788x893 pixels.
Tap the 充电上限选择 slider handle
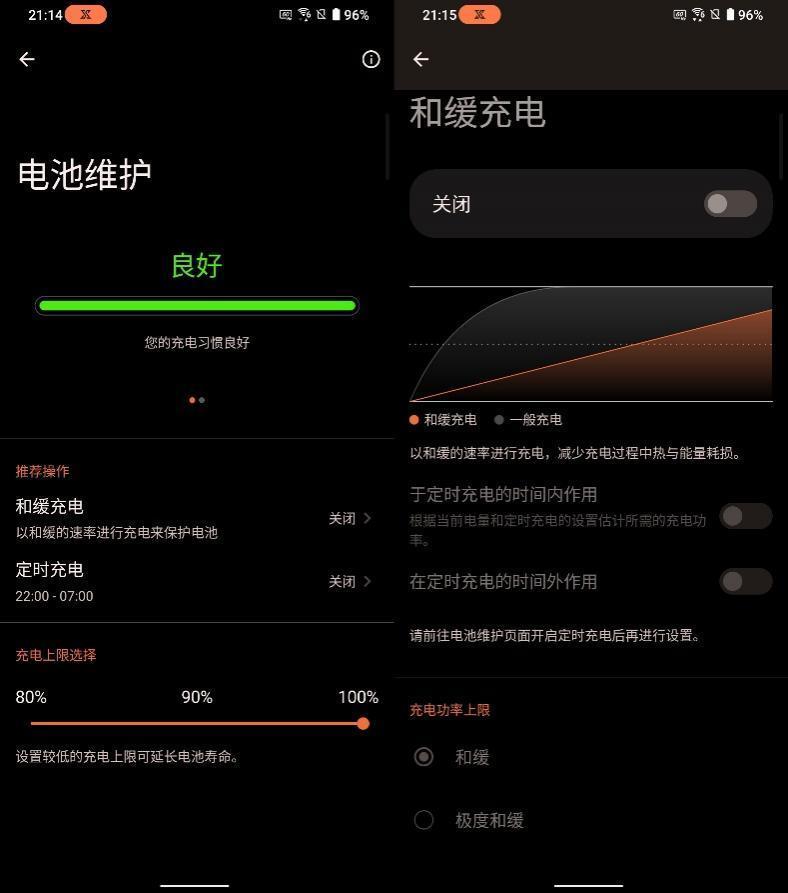click(363, 723)
